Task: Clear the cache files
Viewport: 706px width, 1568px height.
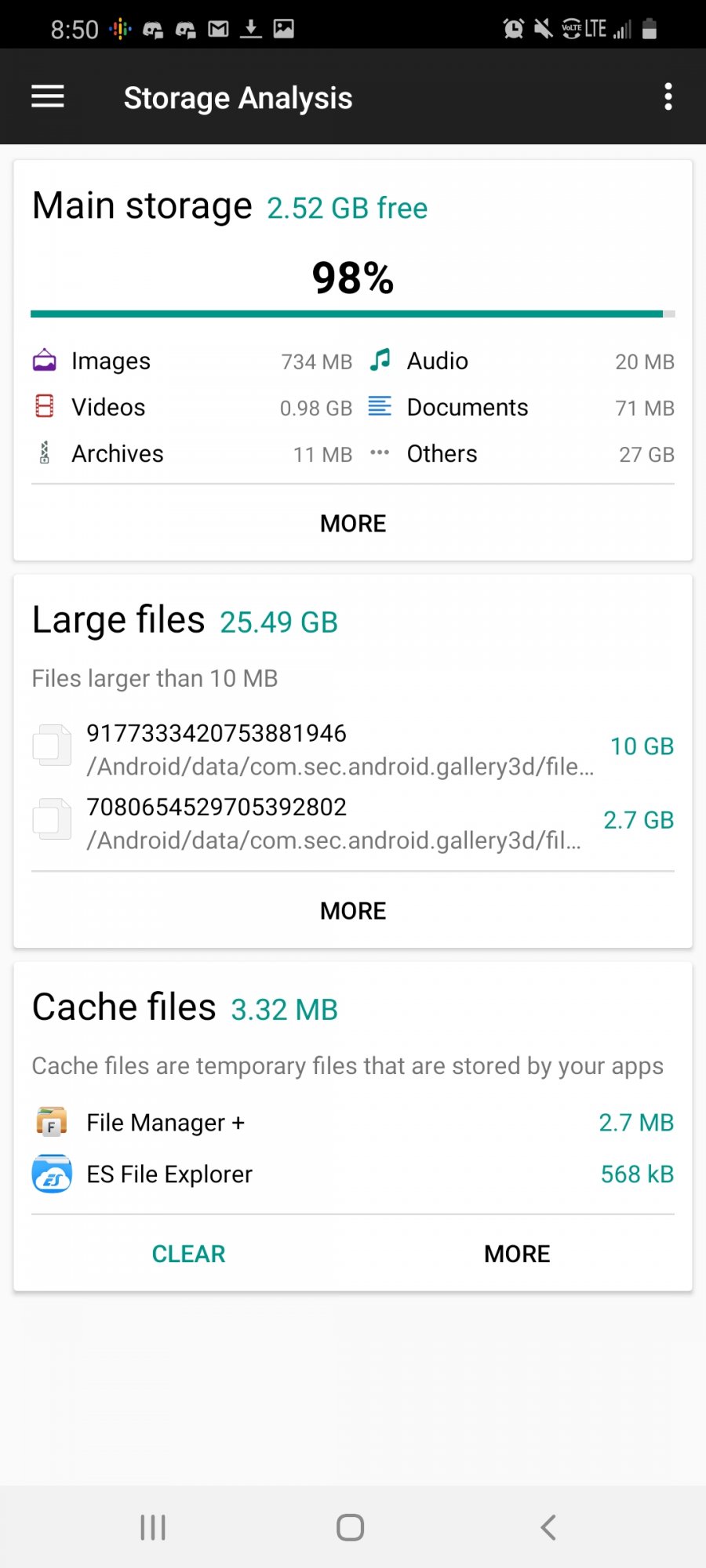Action: tap(188, 1254)
